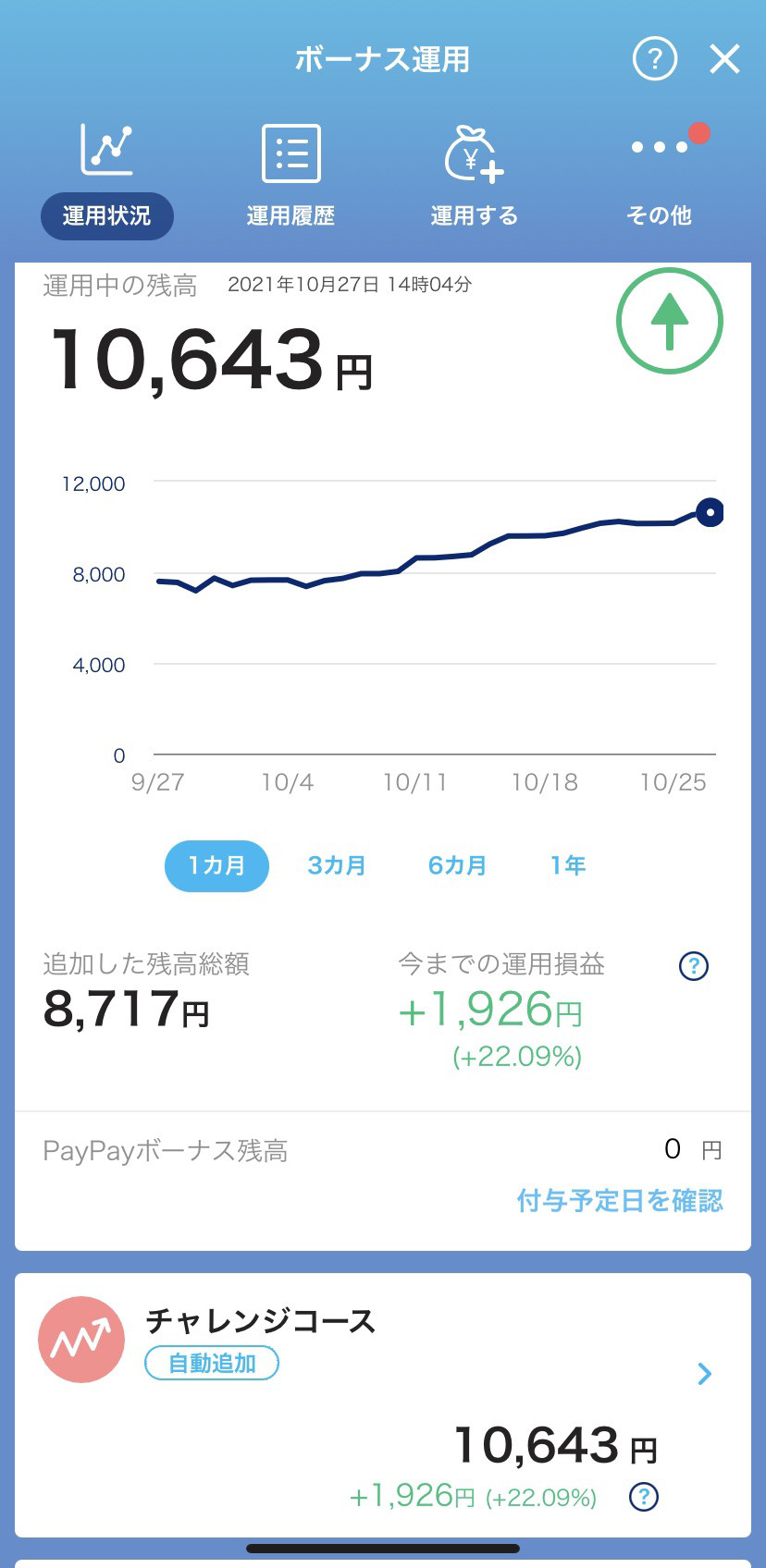Open the help question mark icon
766x1568 pixels.
(x=655, y=59)
